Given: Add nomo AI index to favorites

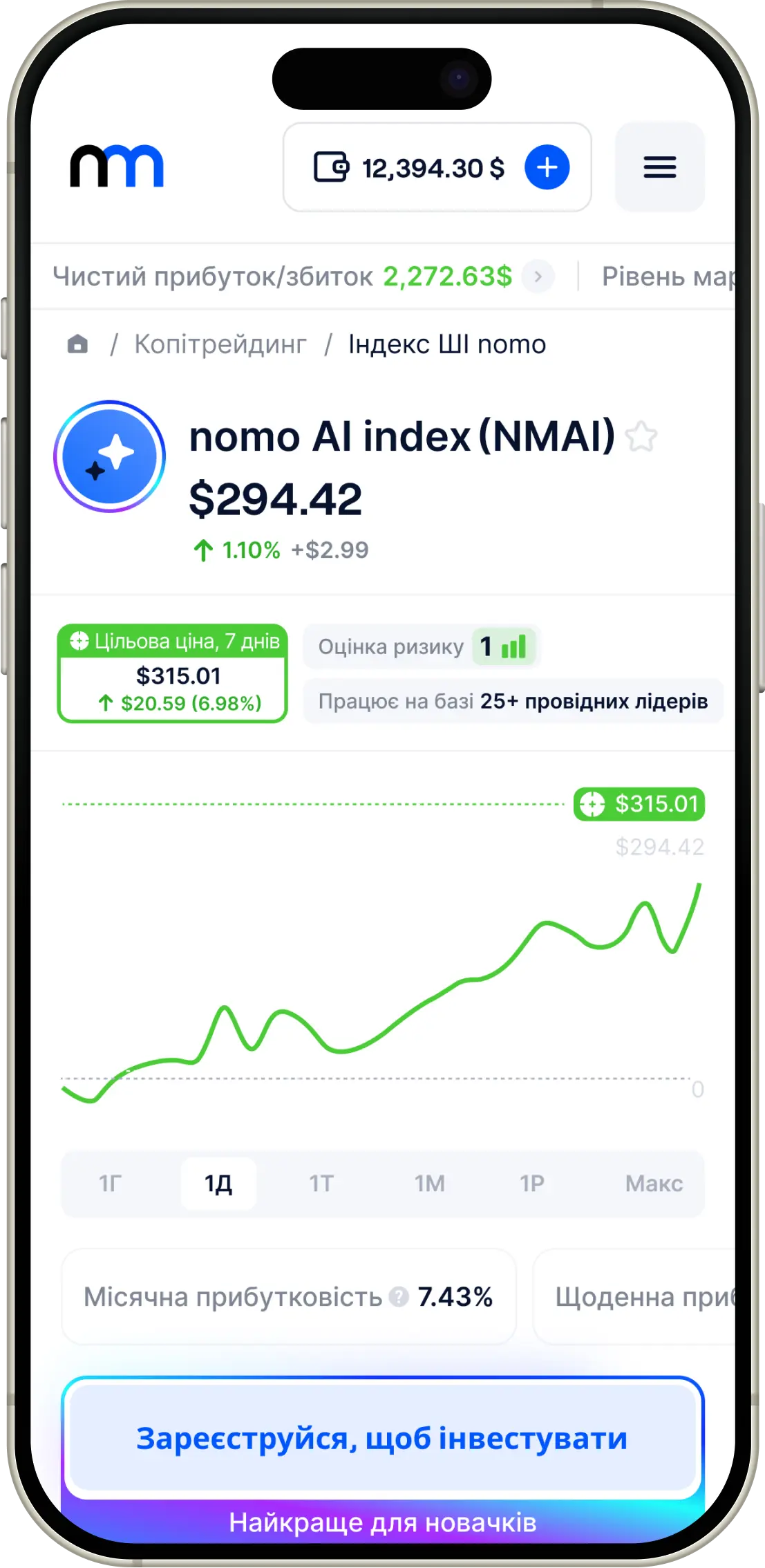Looking at the screenshot, I should tap(641, 437).
